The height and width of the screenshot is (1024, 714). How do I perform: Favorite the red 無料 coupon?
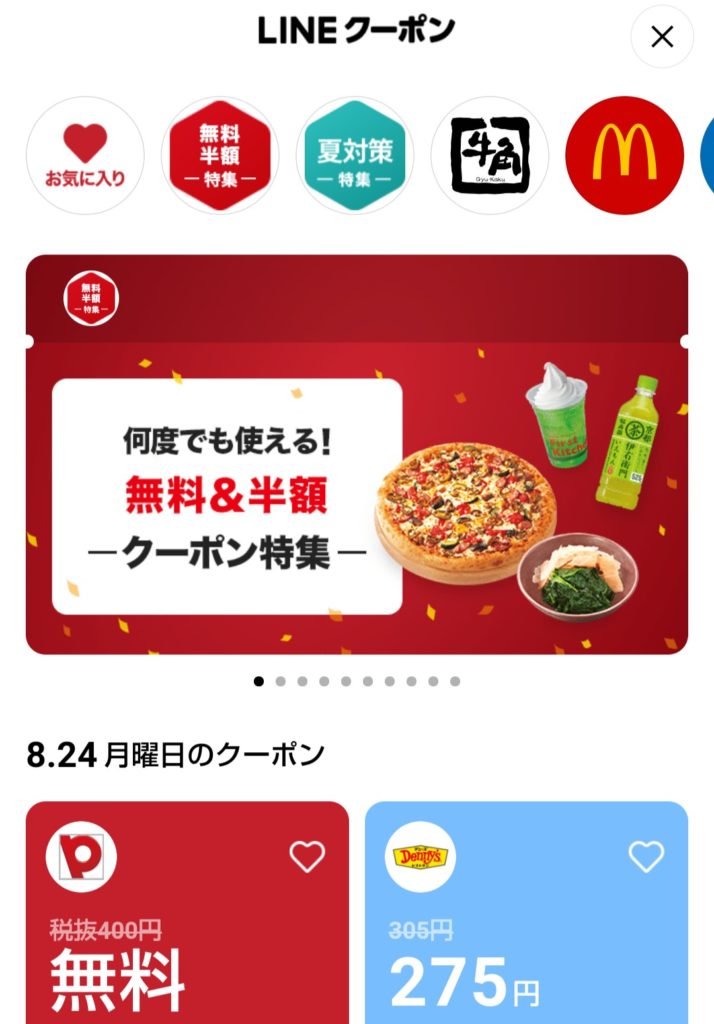(x=307, y=856)
